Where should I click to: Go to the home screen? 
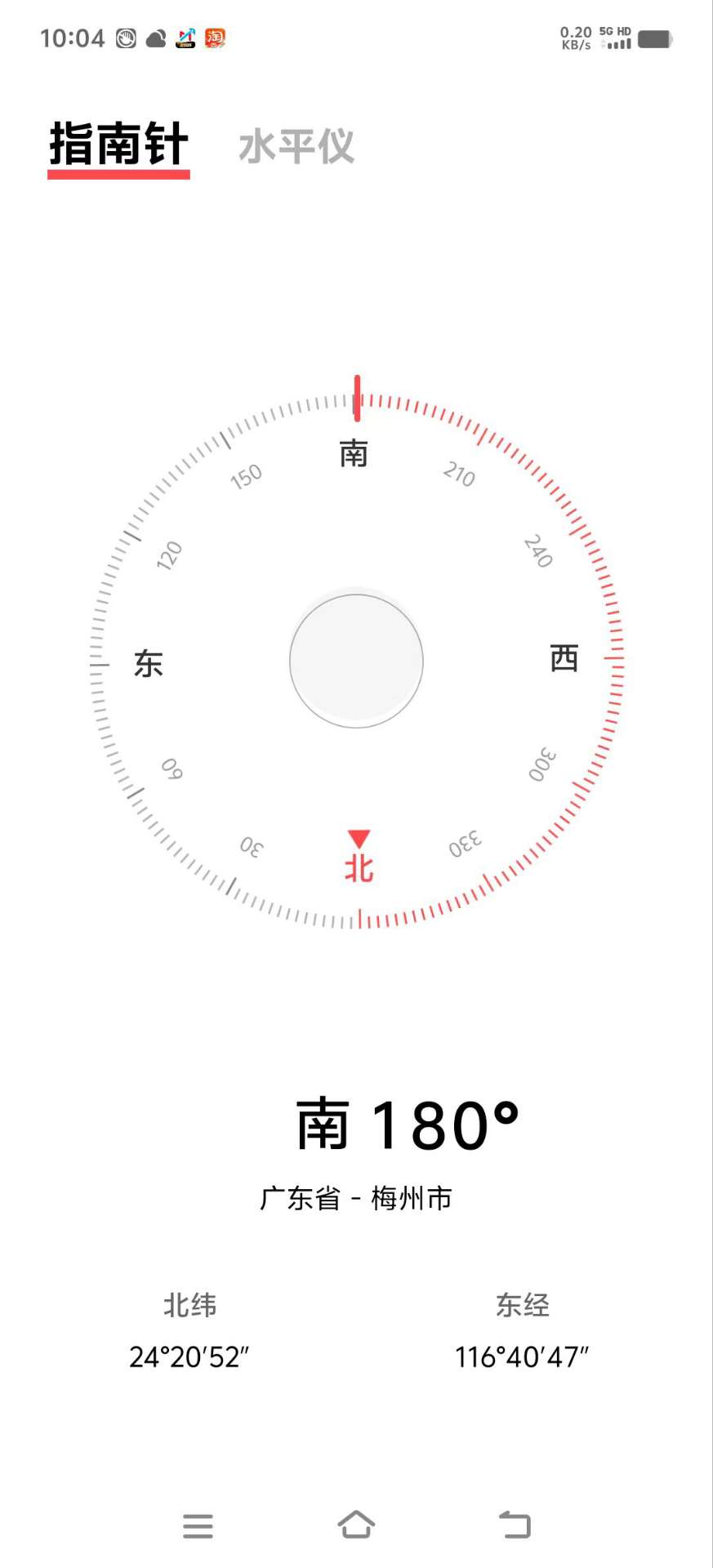[x=356, y=1525]
